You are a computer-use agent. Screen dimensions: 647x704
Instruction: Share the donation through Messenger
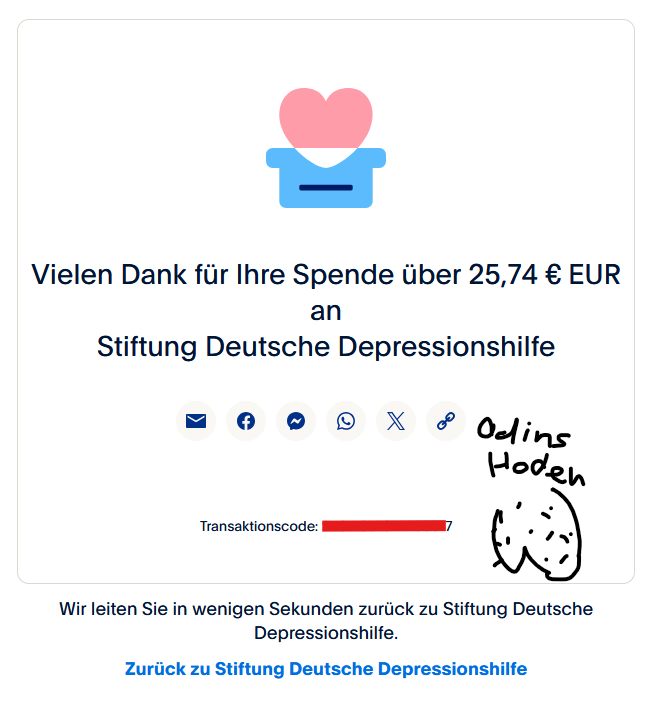coord(296,421)
